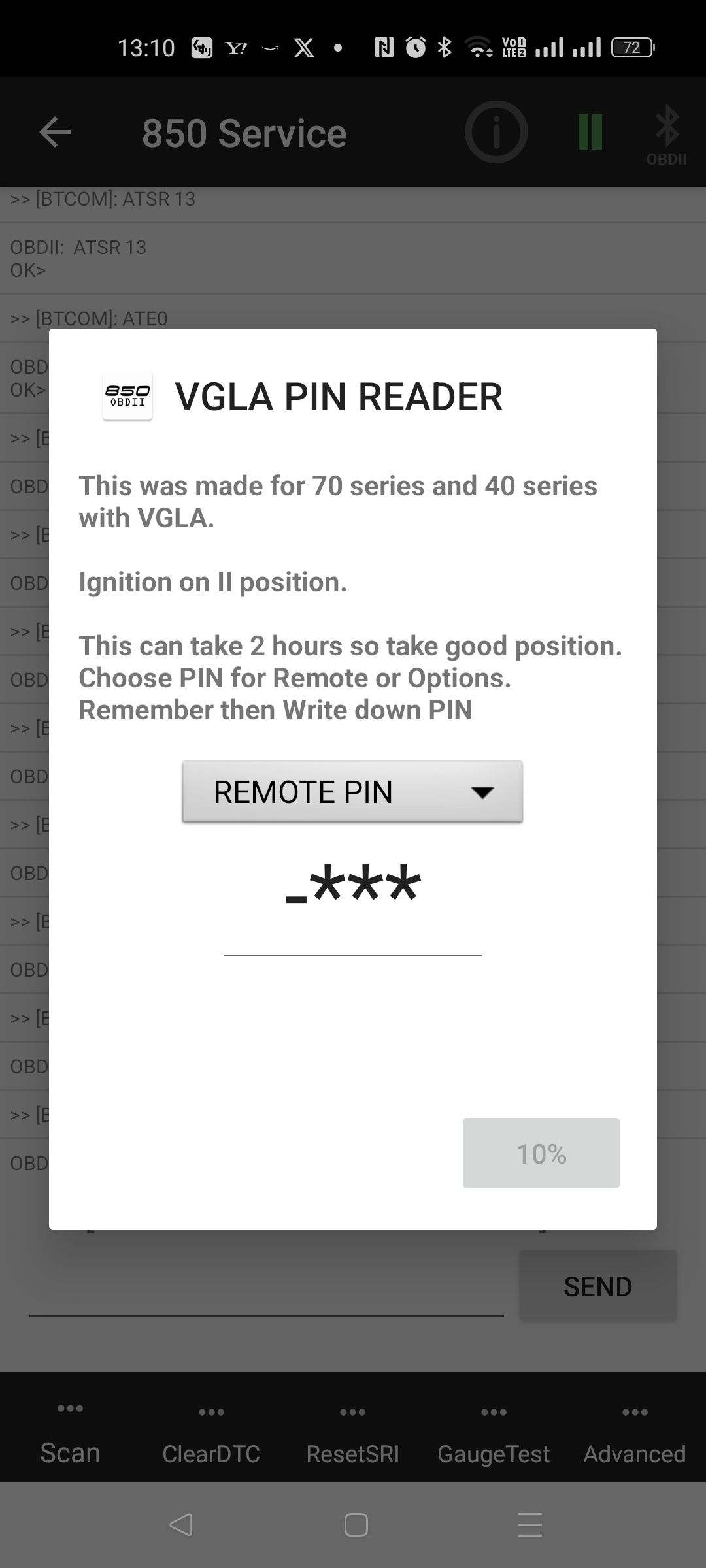Tap the system back button
Image resolution: width=706 pixels, height=1568 pixels.
(x=181, y=1525)
